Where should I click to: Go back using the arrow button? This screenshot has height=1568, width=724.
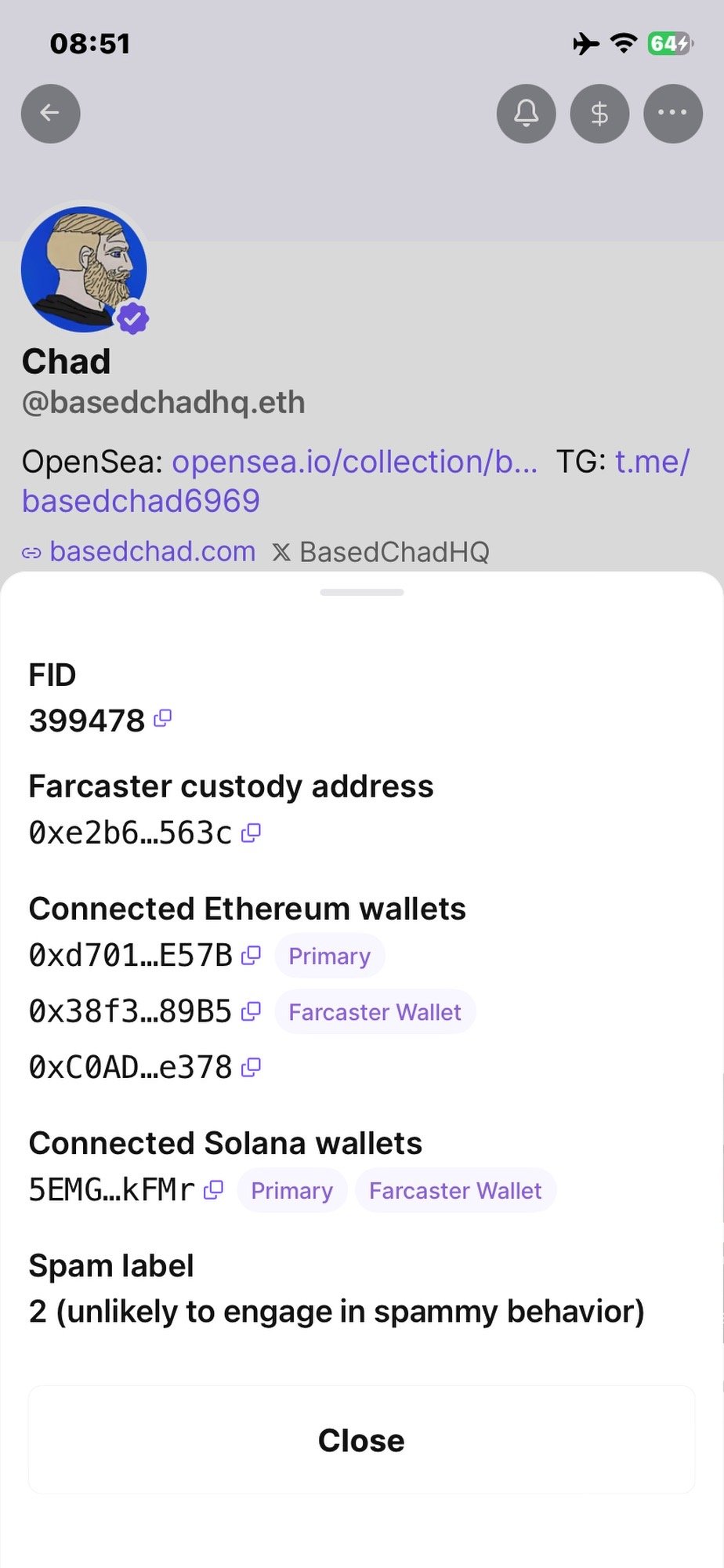pyautogui.click(x=50, y=114)
